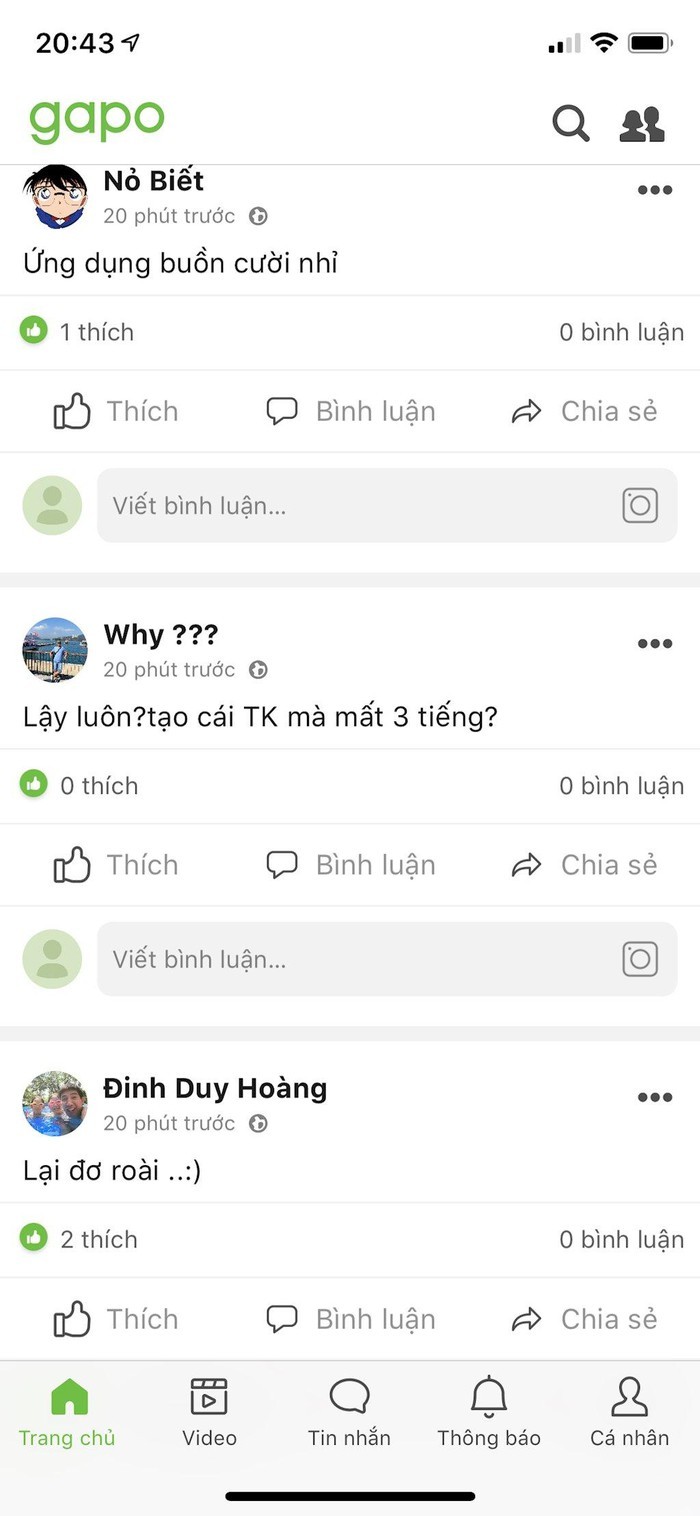The image size is (700, 1516).
Task: Open the three-dot menu on Nỏ Biết's post
Action: pos(655,190)
